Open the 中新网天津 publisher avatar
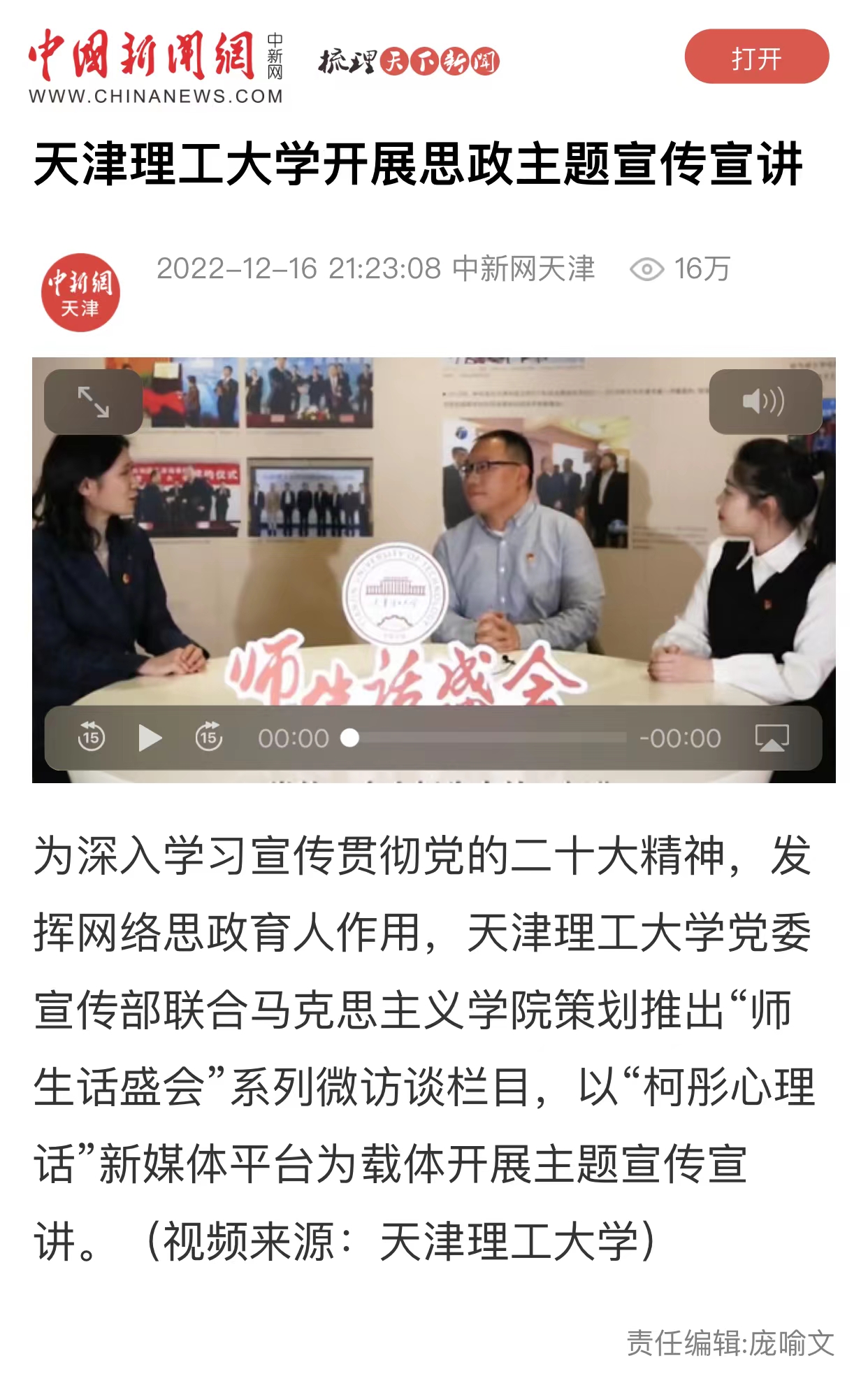868x1395 pixels. click(80, 292)
